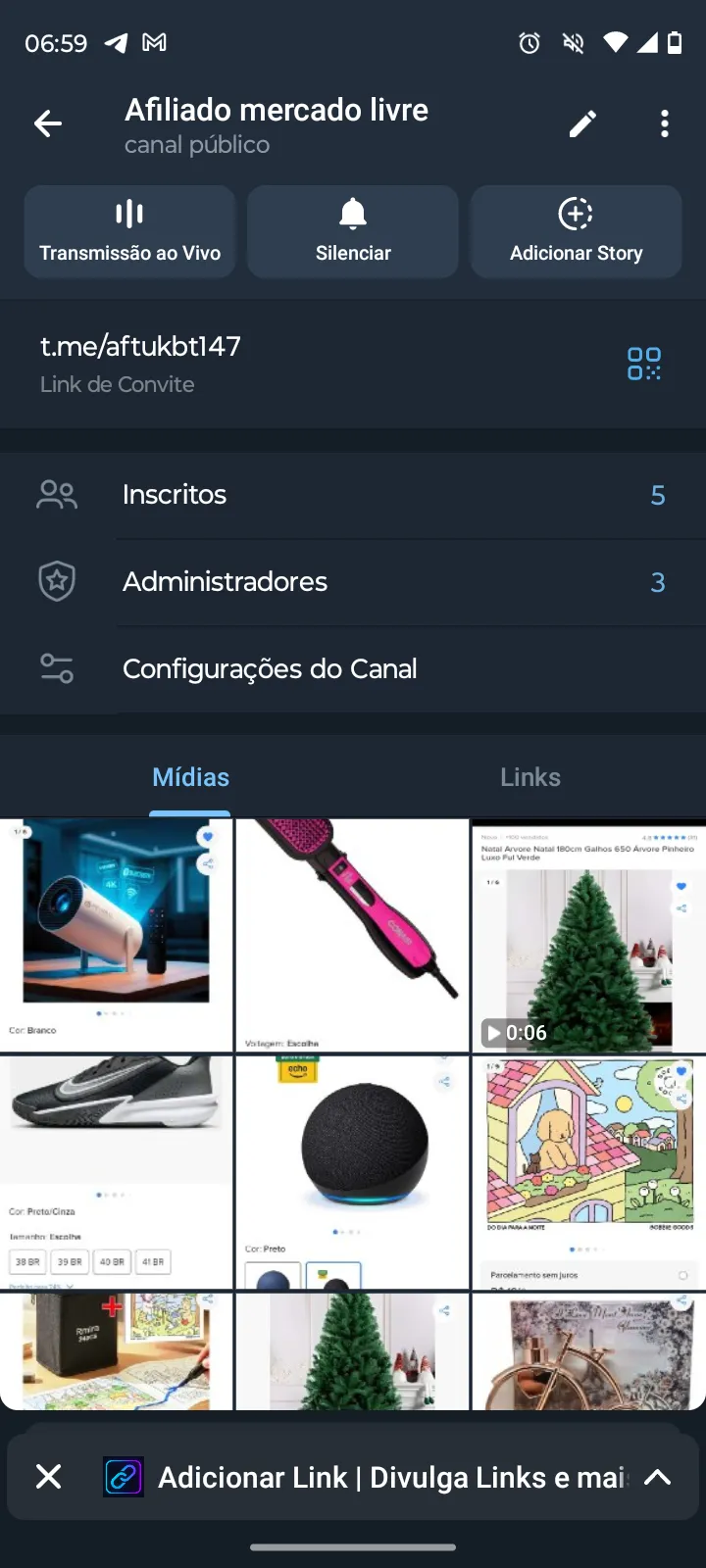The image size is (706, 1568).
Task: Silenciar the channel notifications
Action: 353,232
